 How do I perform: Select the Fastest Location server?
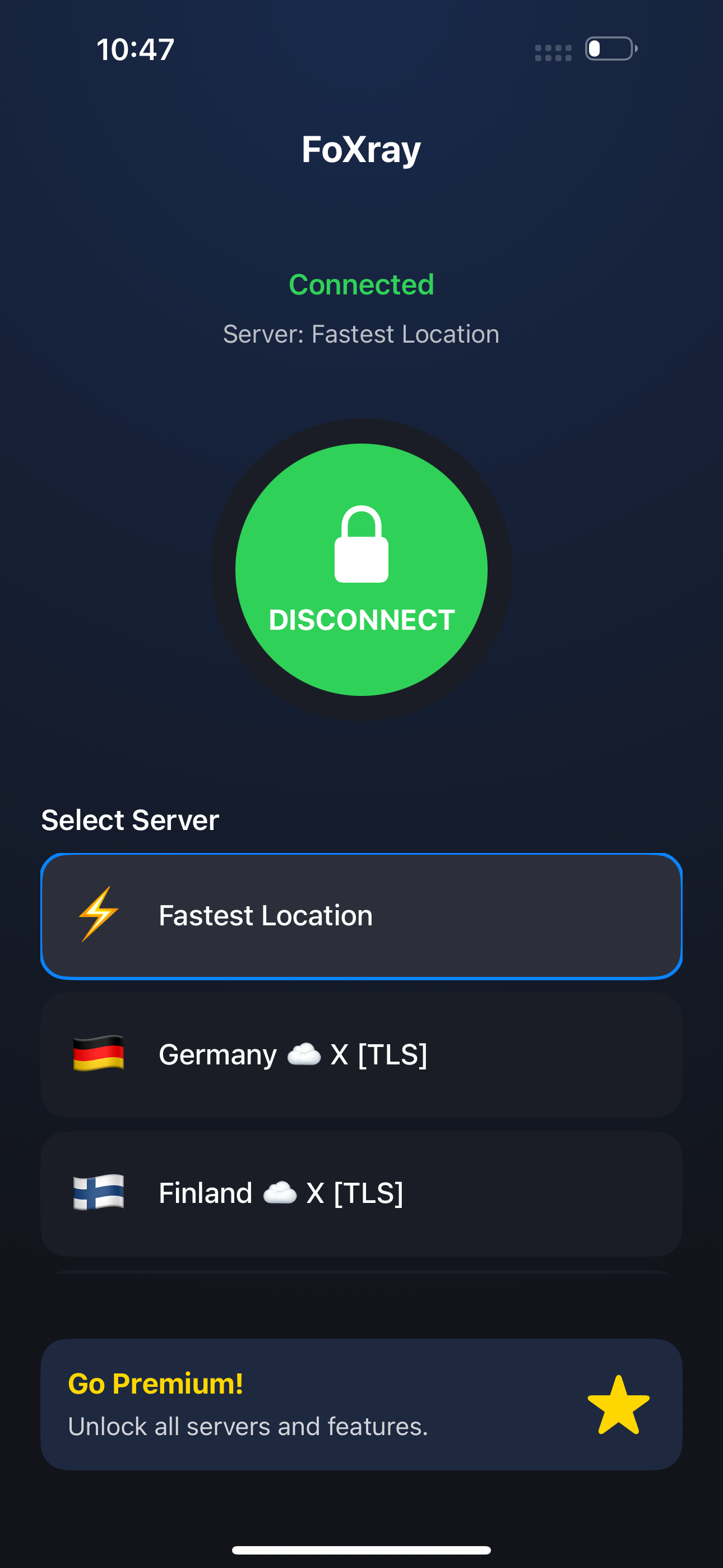click(361, 916)
